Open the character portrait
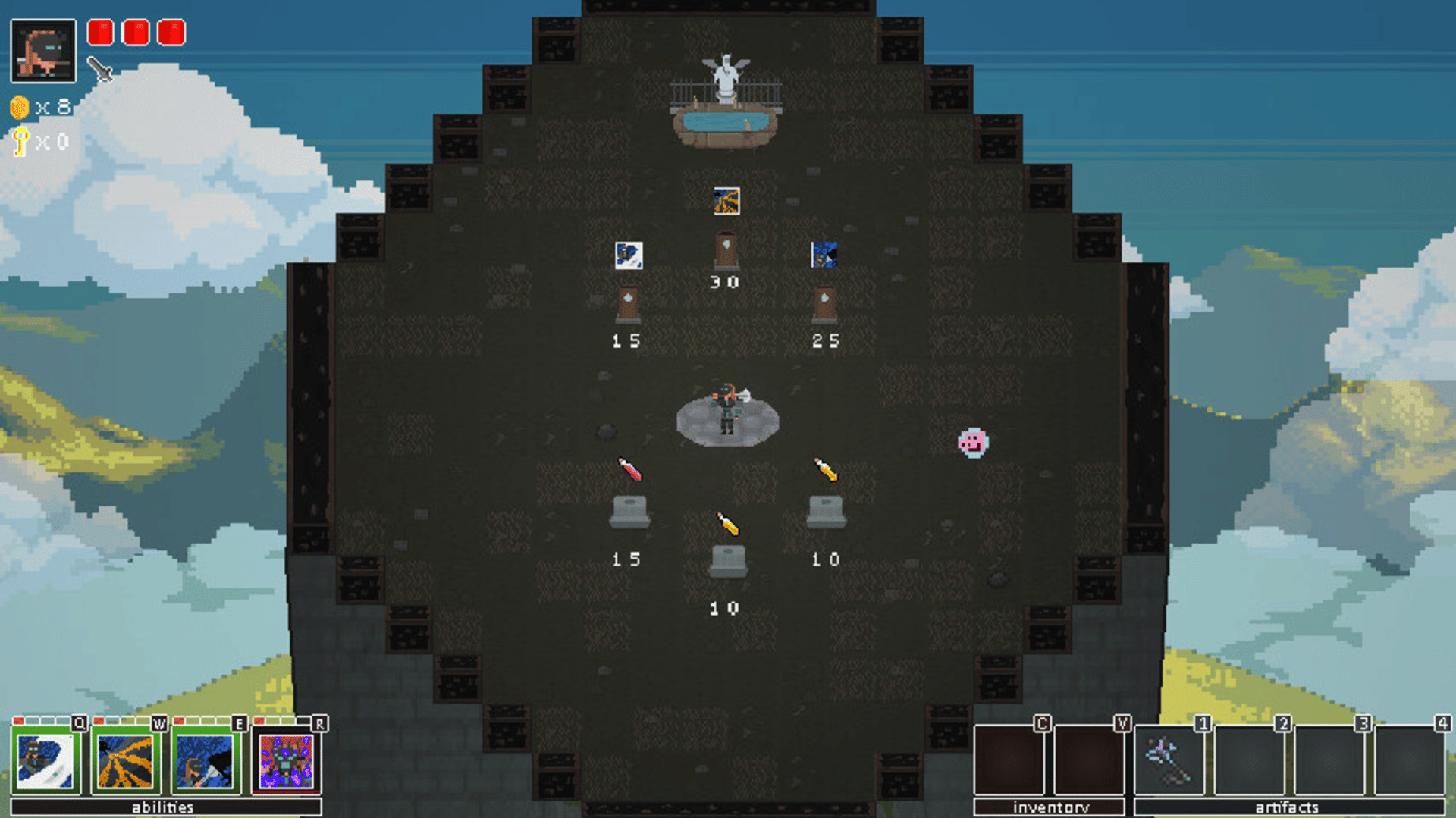 click(43, 51)
